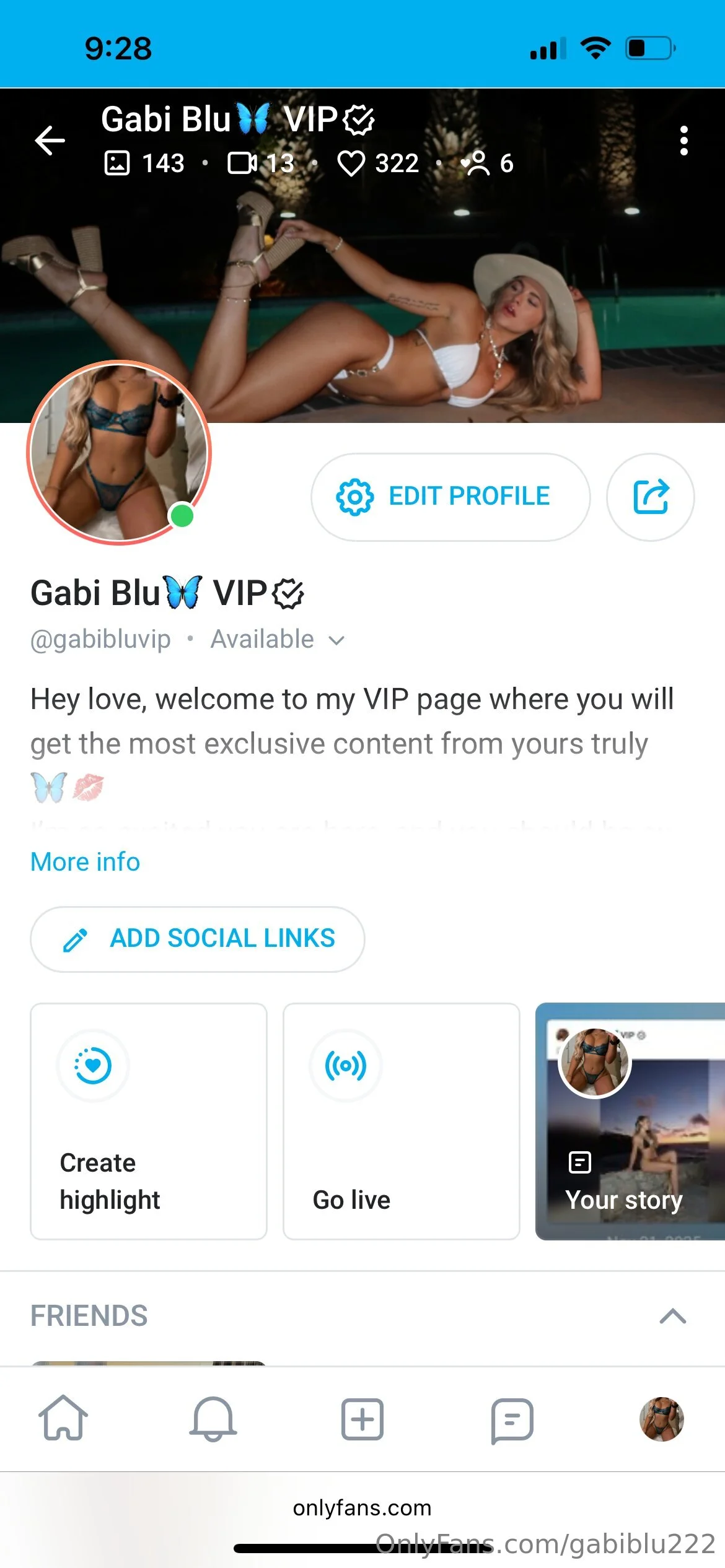The width and height of the screenshot is (725, 1568).
Task: Tap the profile avatar in bottom navigation
Action: coord(661,1421)
